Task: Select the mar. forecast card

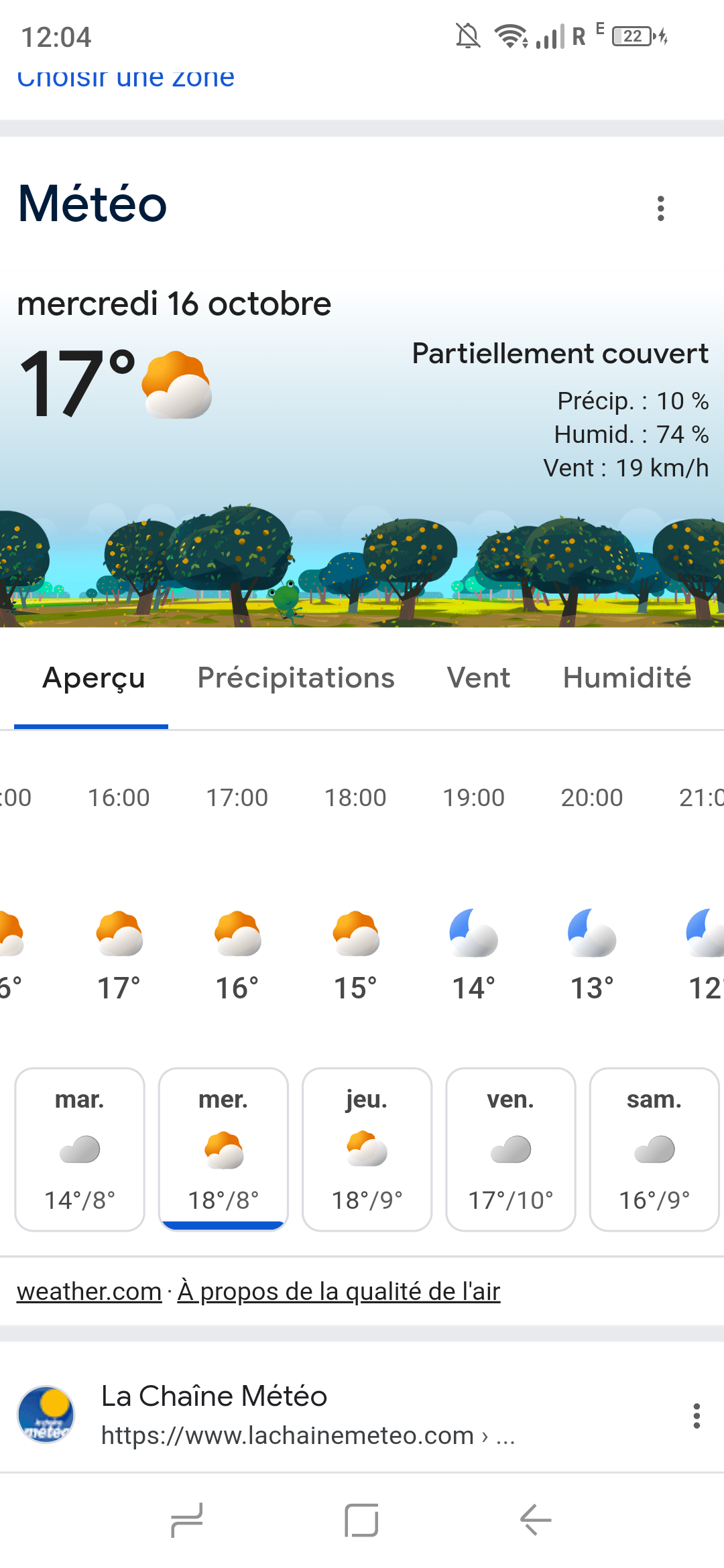Action: coord(80,1149)
